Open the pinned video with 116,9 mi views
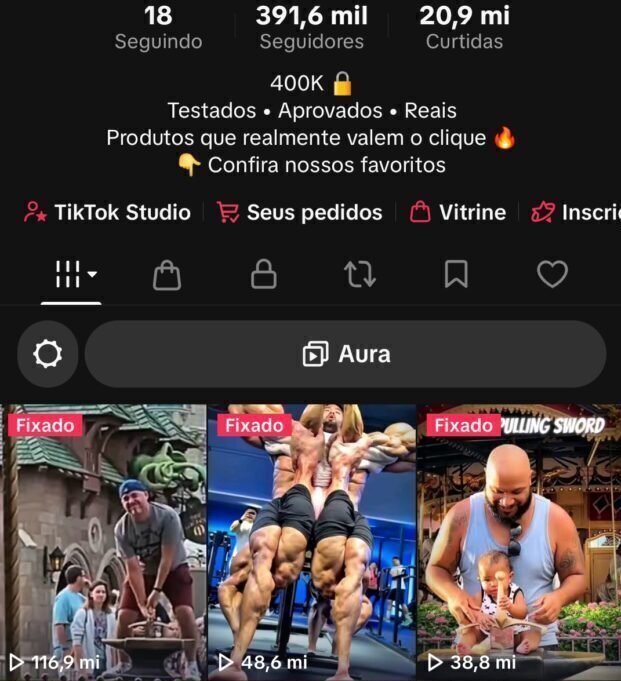Viewport: 621px width, 681px height. click(104, 540)
